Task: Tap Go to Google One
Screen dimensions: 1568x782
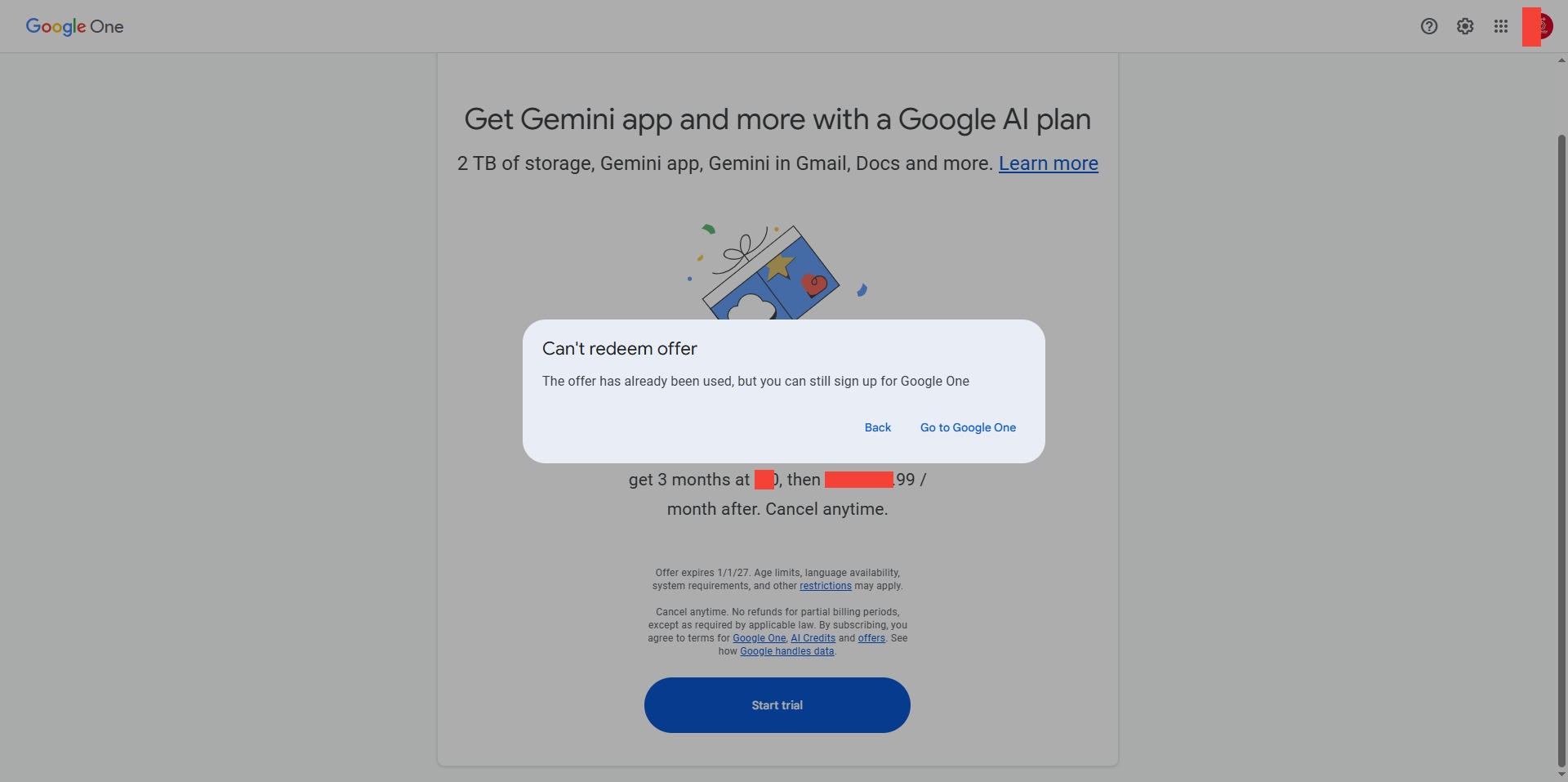Action: coord(968,427)
